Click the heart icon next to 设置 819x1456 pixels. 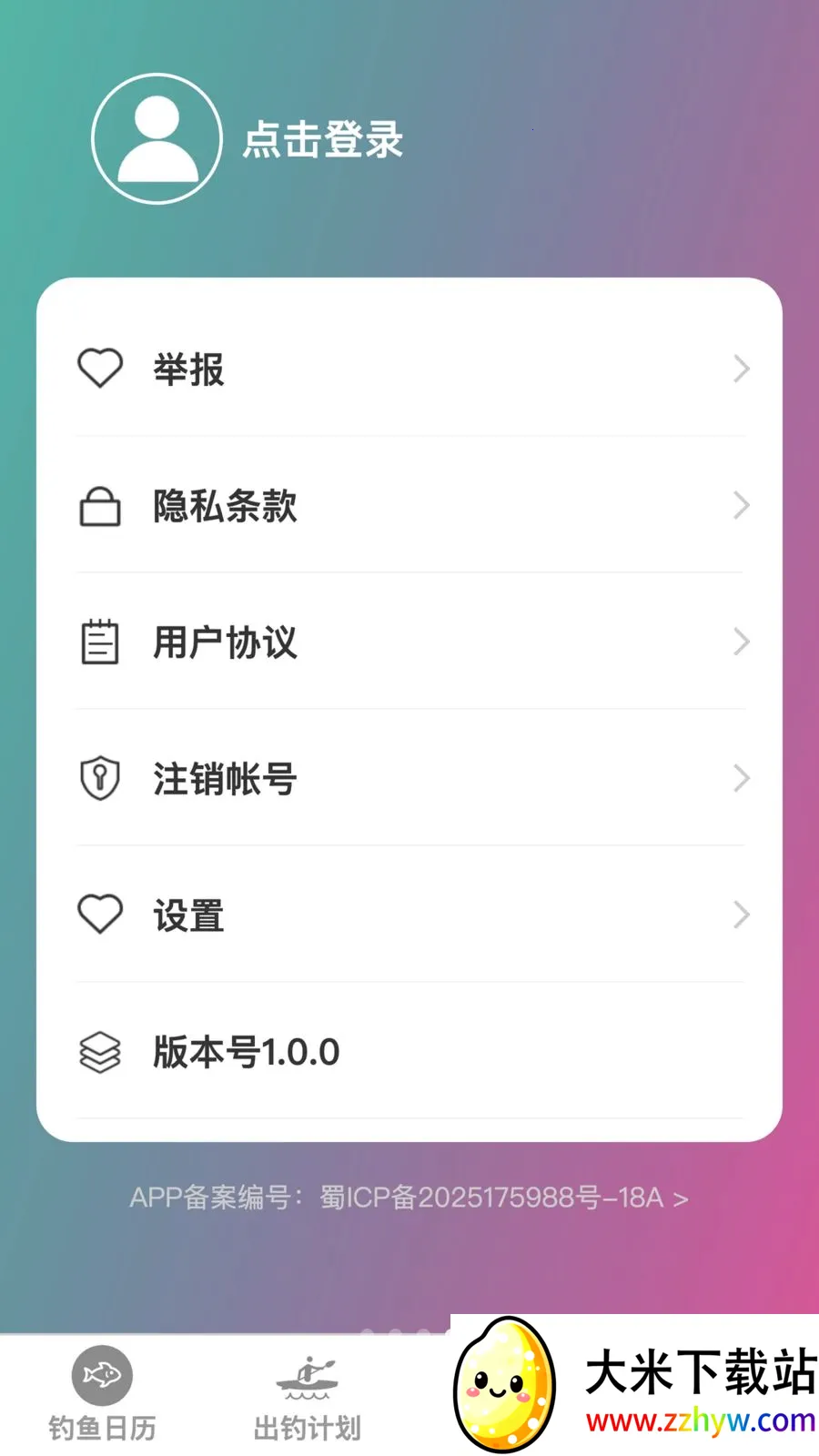coord(100,915)
